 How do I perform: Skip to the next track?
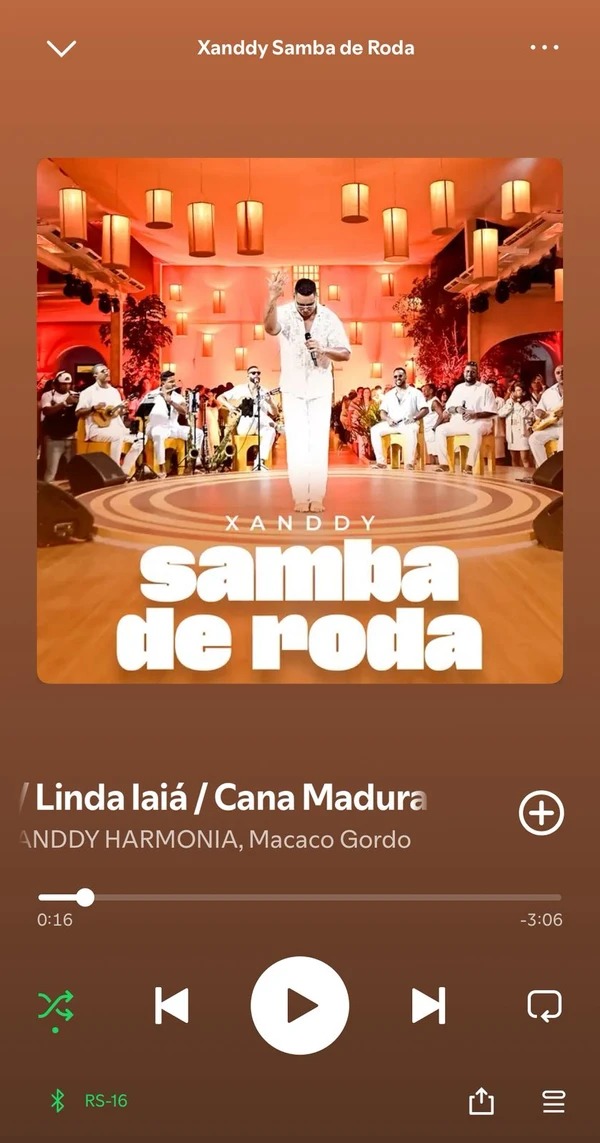[x=428, y=1005]
